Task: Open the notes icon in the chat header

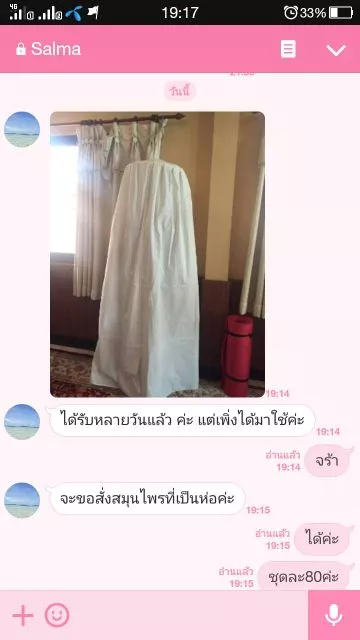Action: 288,49
